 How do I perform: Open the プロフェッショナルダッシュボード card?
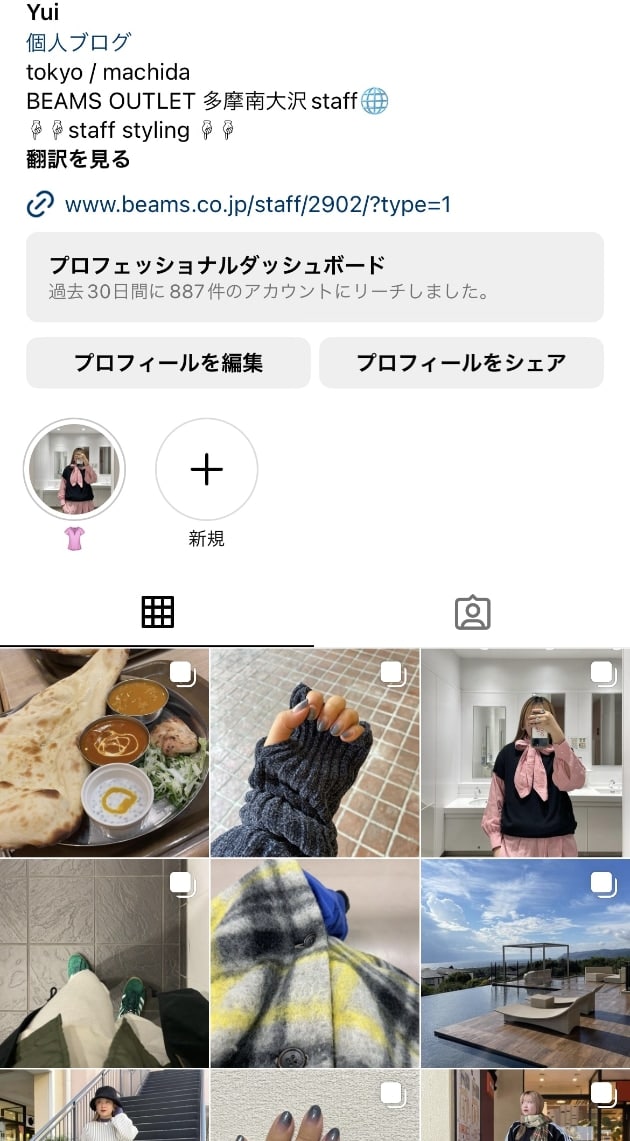coord(314,277)
